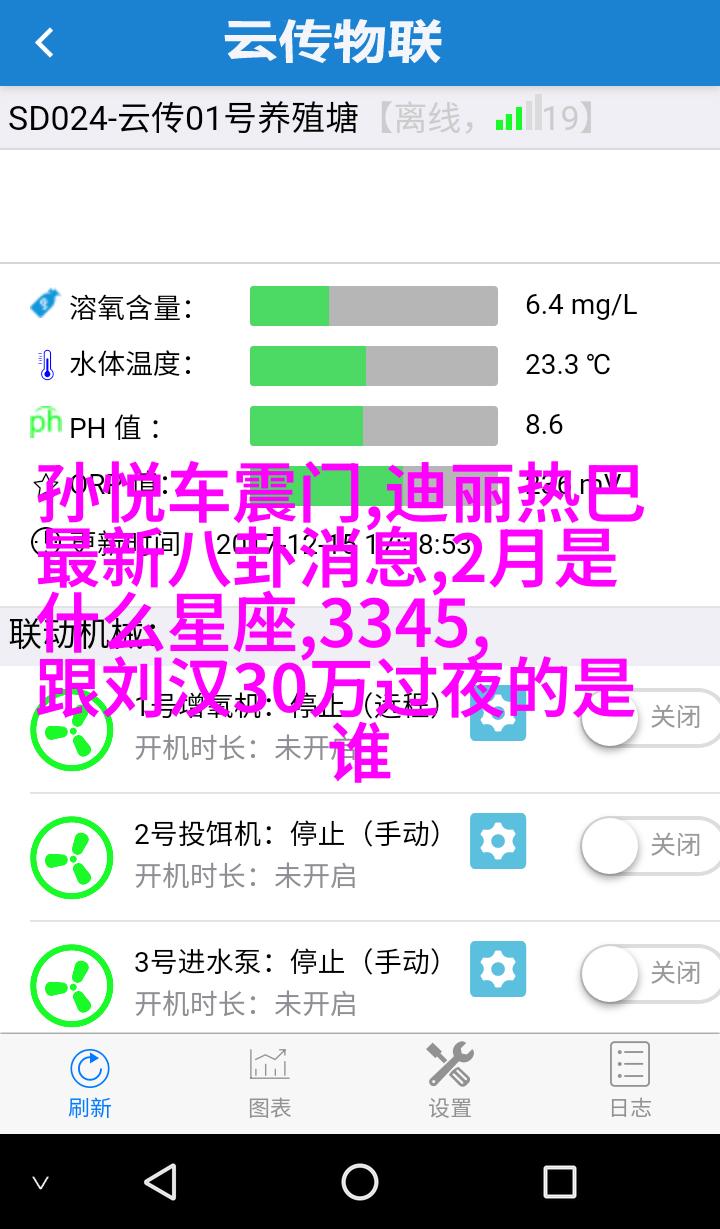This screenshot has width=720, height=1229.
Task: Toggle the 2号投饵机 switch on
Action: [x=650, y=846]
